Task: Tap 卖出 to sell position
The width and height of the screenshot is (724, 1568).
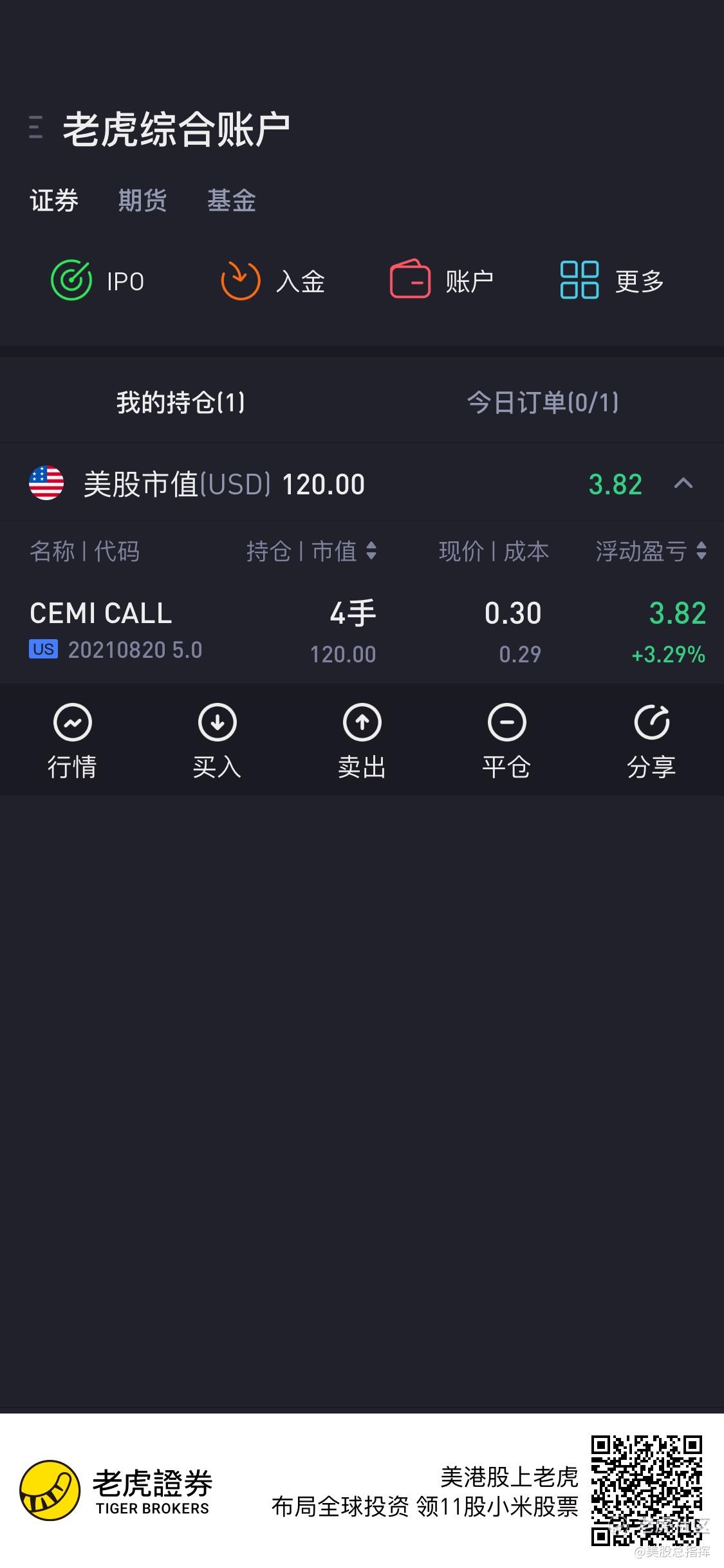Action: click(x=362, y=740)
